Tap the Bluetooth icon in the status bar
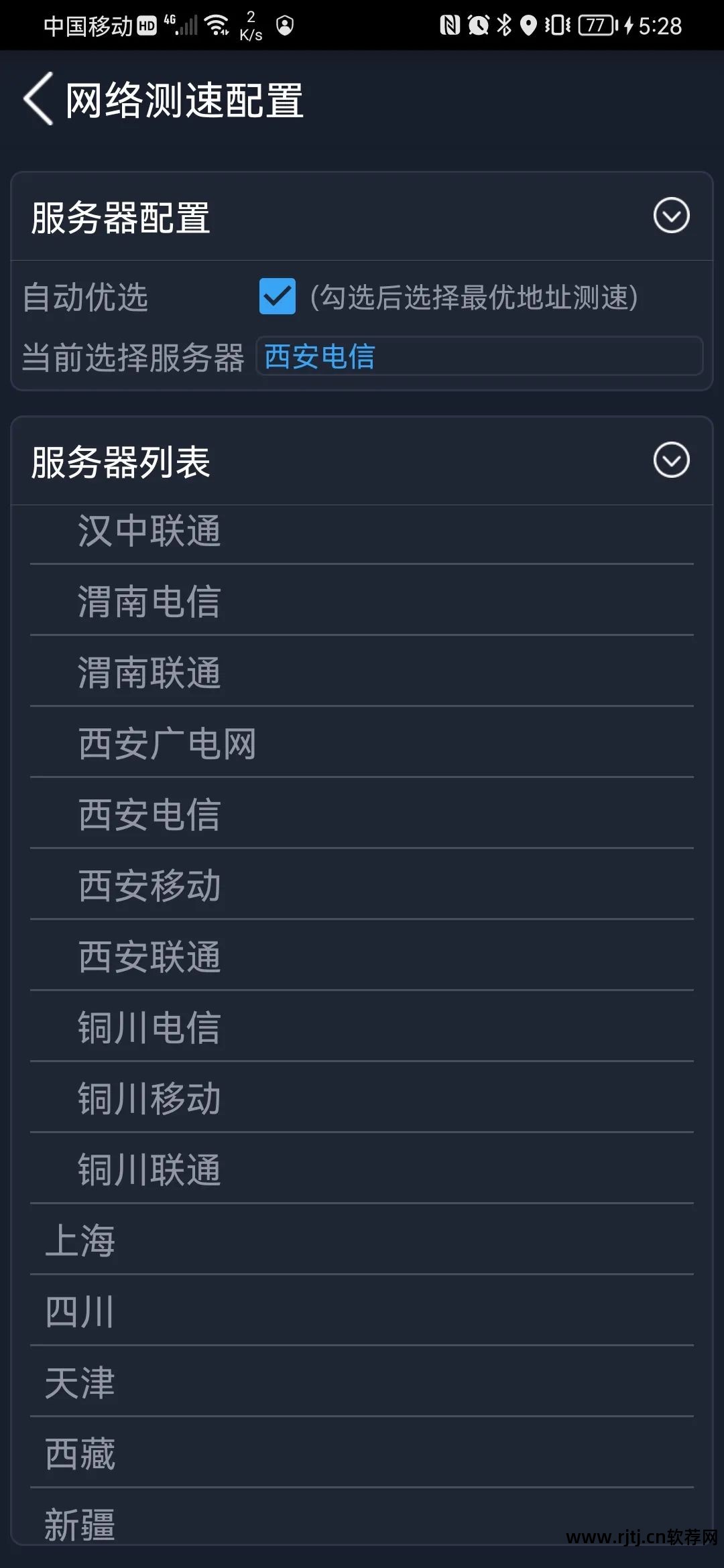Viewport: 724px width, 1568px height. click(x=503, y=25)
